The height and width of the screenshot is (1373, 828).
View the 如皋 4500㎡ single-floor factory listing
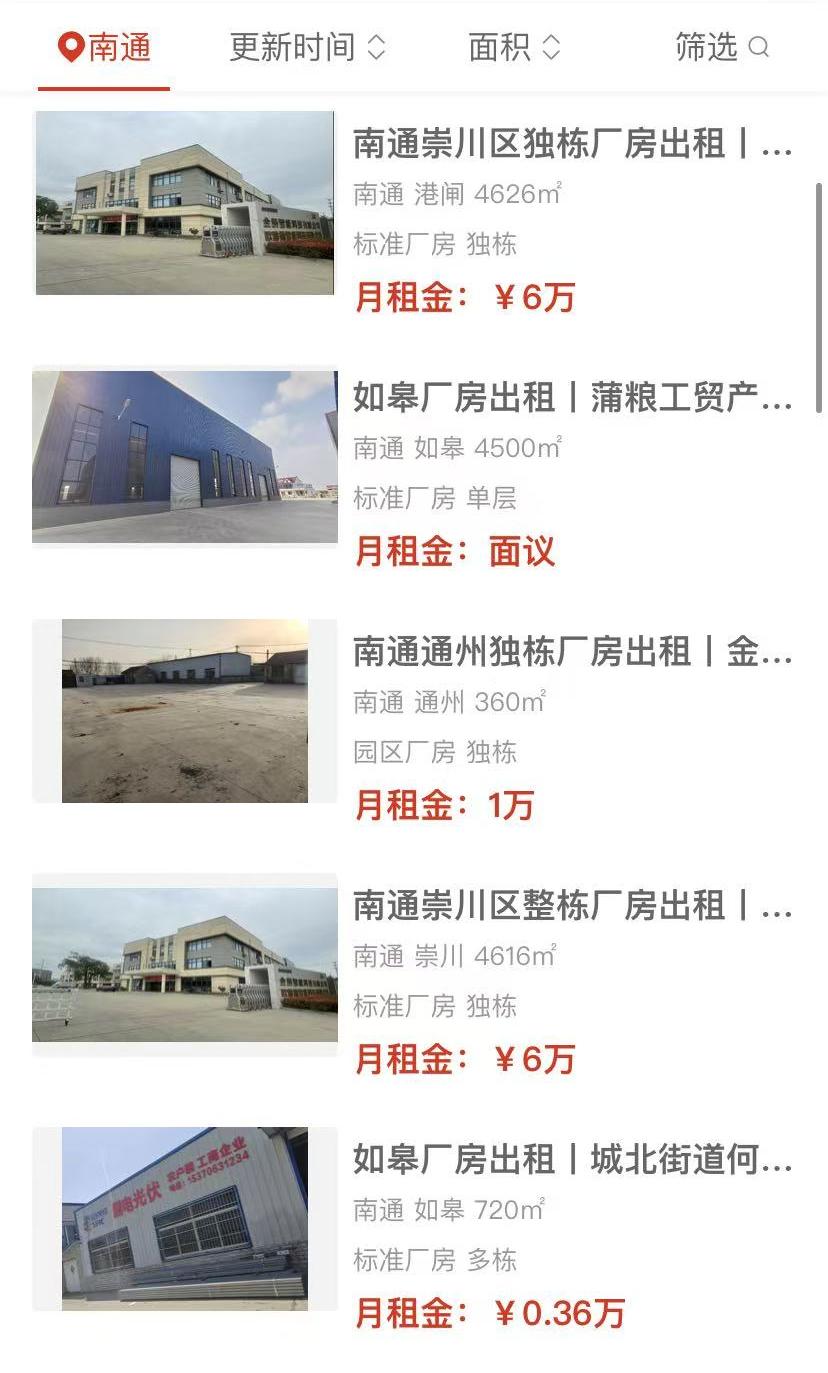coord(572,399)
